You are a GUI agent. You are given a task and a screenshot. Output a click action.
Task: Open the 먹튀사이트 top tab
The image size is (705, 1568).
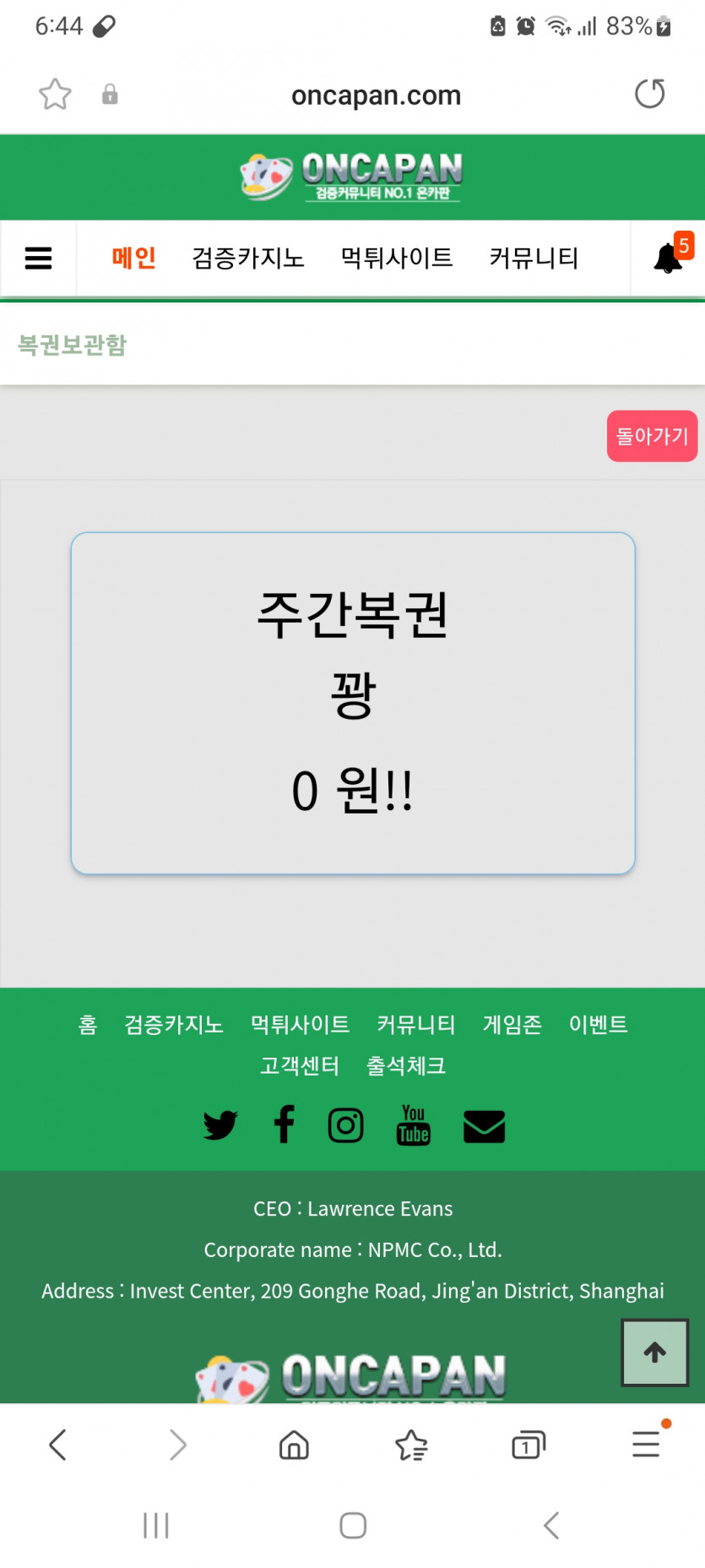[397, 258]
